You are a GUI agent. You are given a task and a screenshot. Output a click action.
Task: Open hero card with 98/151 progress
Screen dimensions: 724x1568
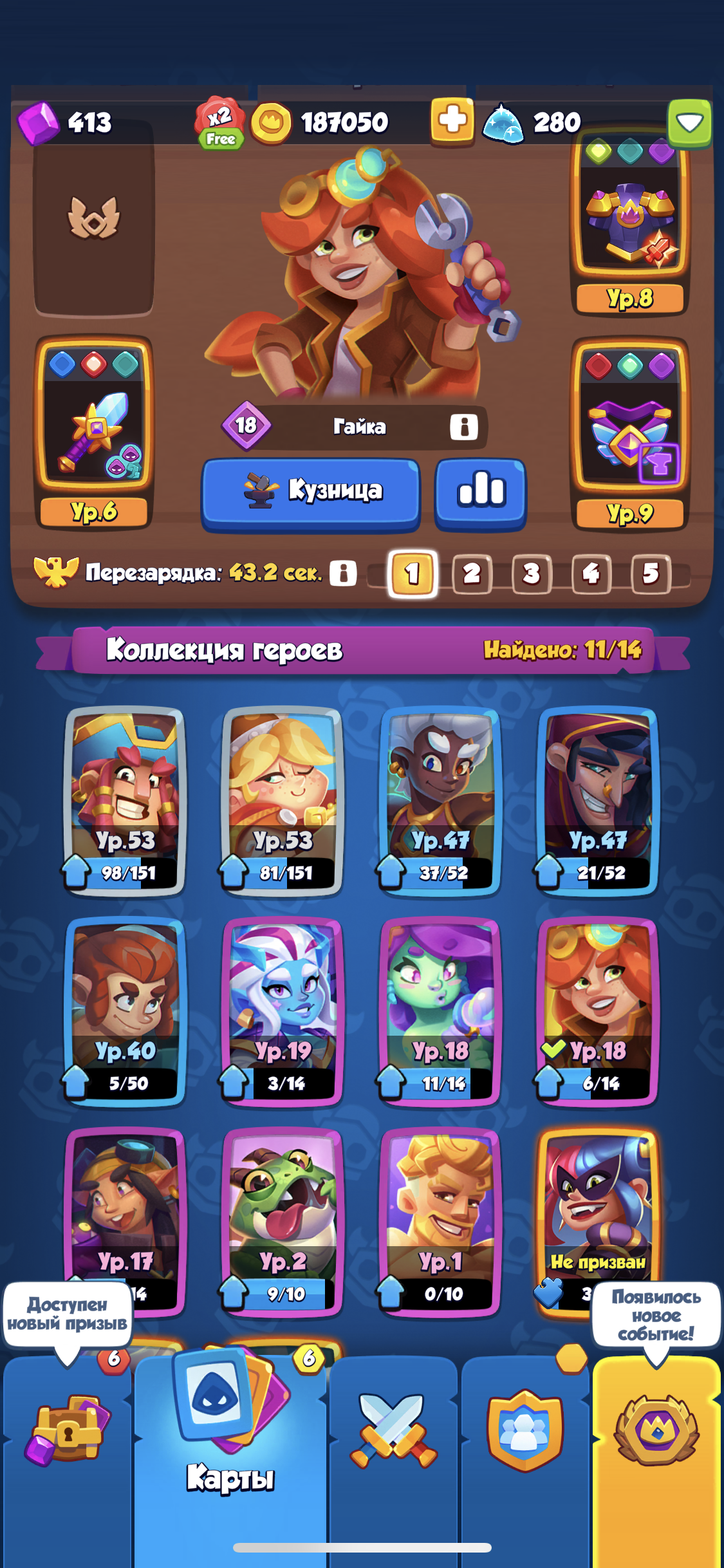(x=125, y=801)
